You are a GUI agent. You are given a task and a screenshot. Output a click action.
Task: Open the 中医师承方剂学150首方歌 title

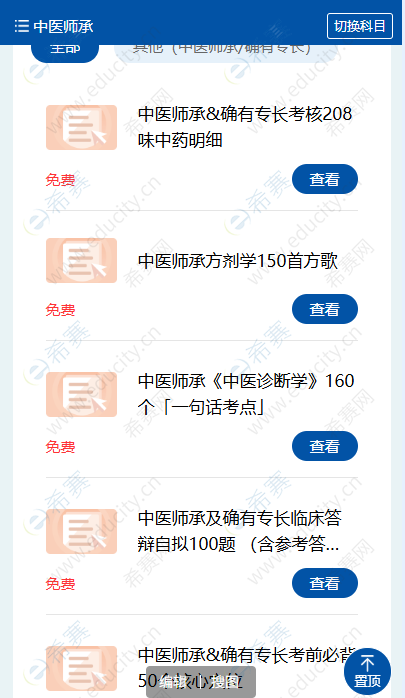point(238,261)
